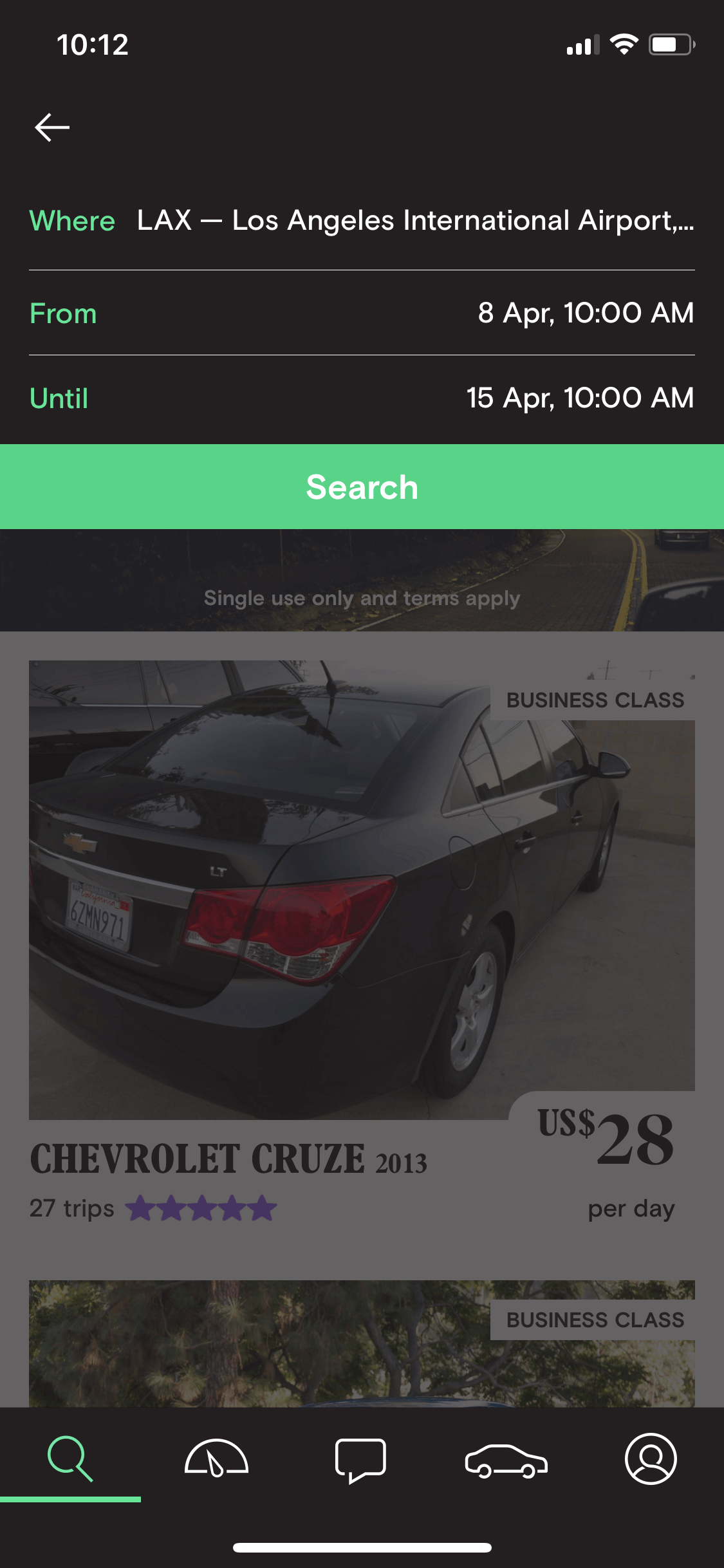This screenshot has height=1568, width=724.
Task: Edit the Where location field
Action: click(x=362, y=221)
